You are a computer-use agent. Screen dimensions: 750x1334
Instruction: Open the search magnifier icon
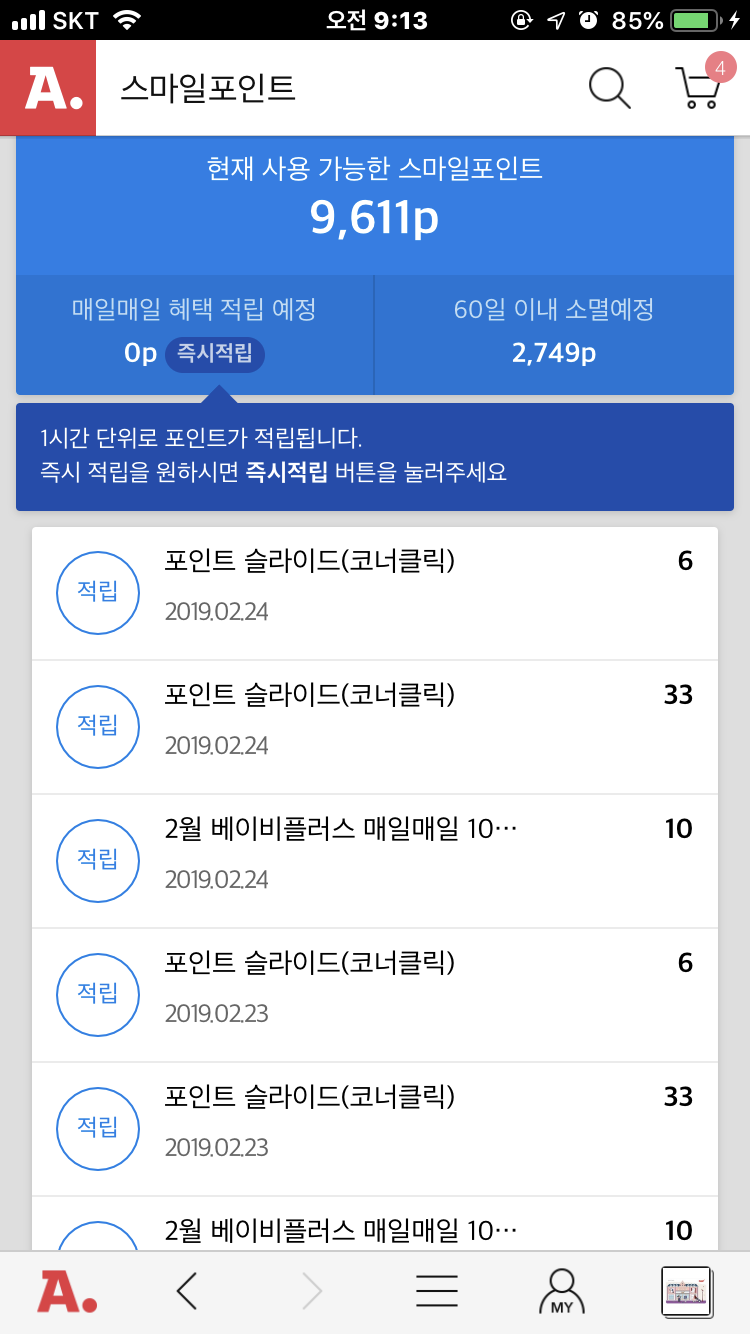pos(609,88)
